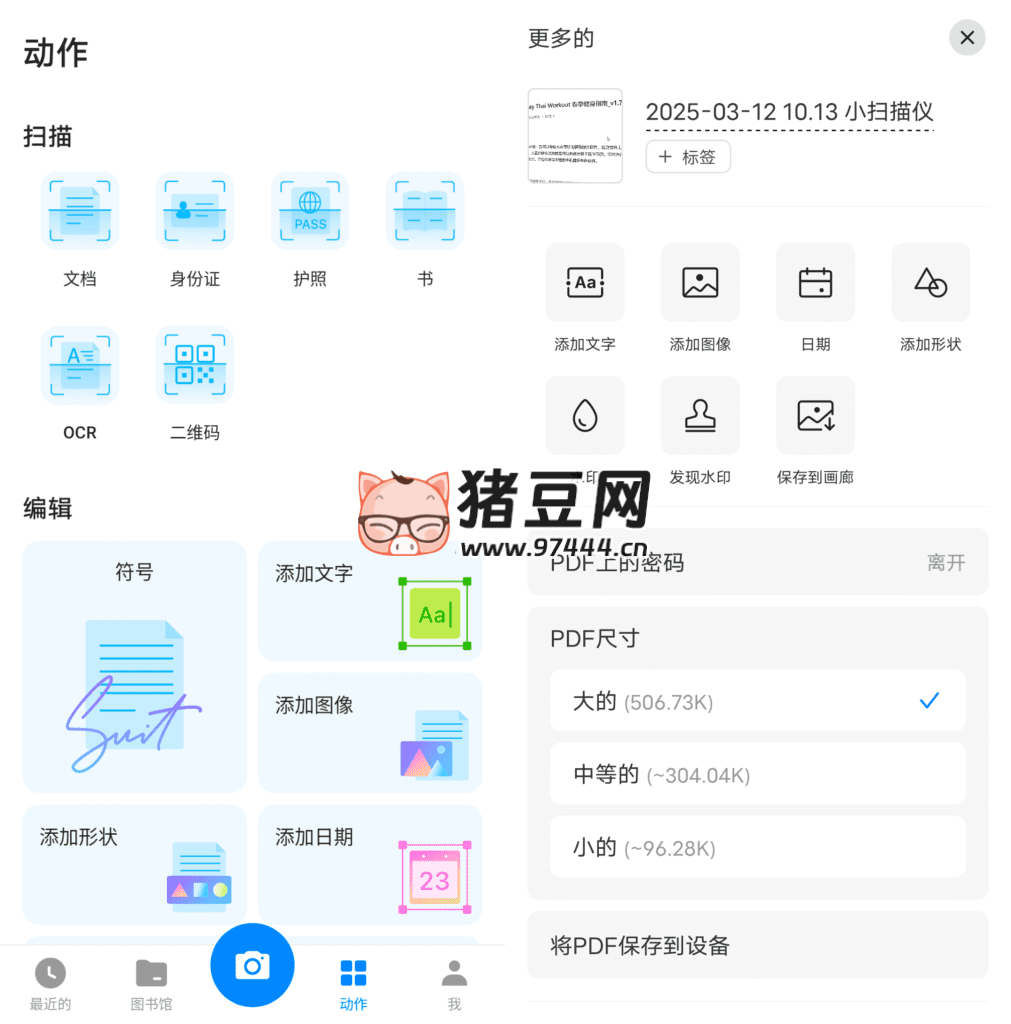Open the 我 profile tab
Image resolution: width=1011 pixels, height=1024 pixels.
(454, 984)
